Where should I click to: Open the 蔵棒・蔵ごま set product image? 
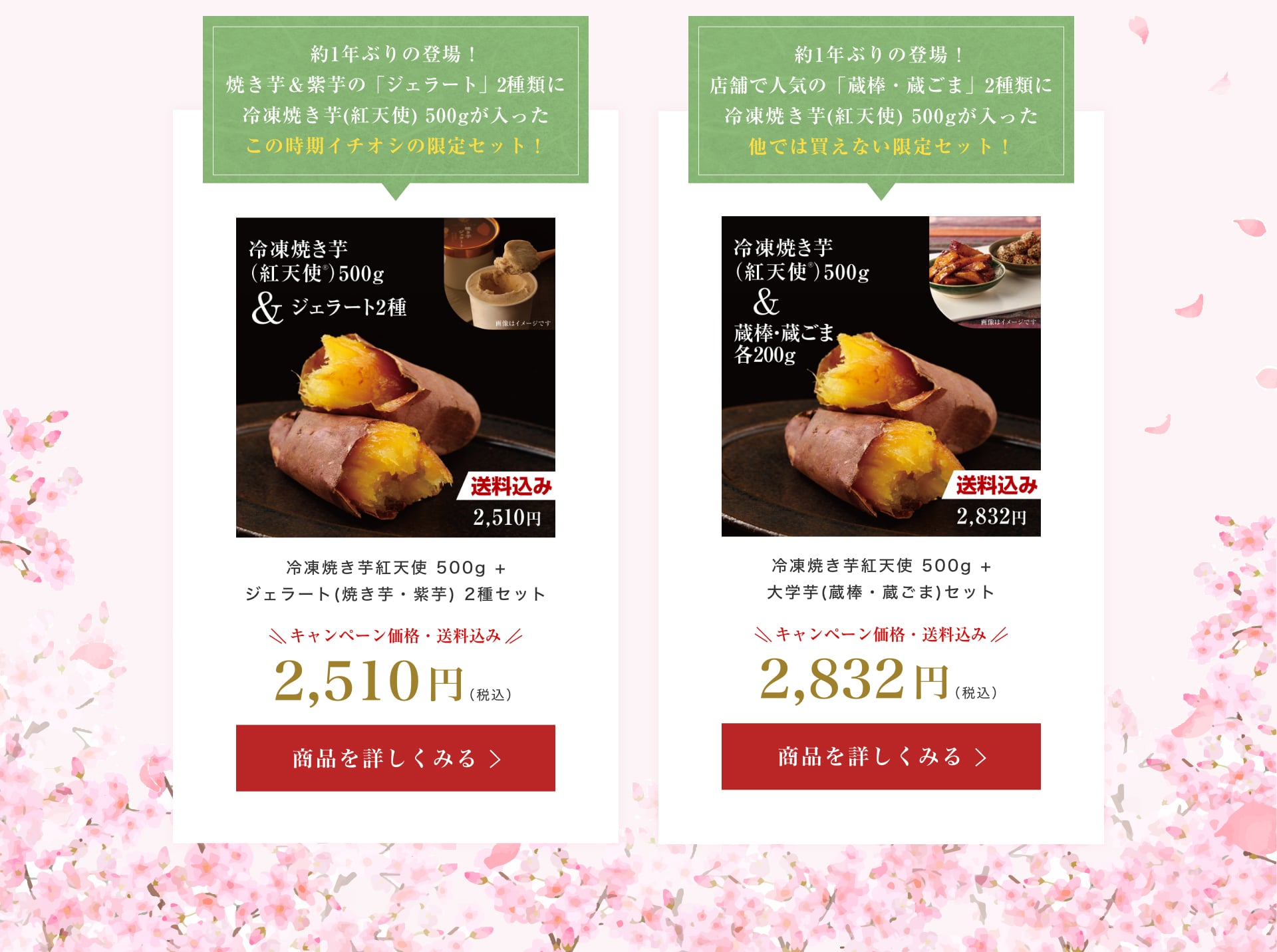coord(881,376)
